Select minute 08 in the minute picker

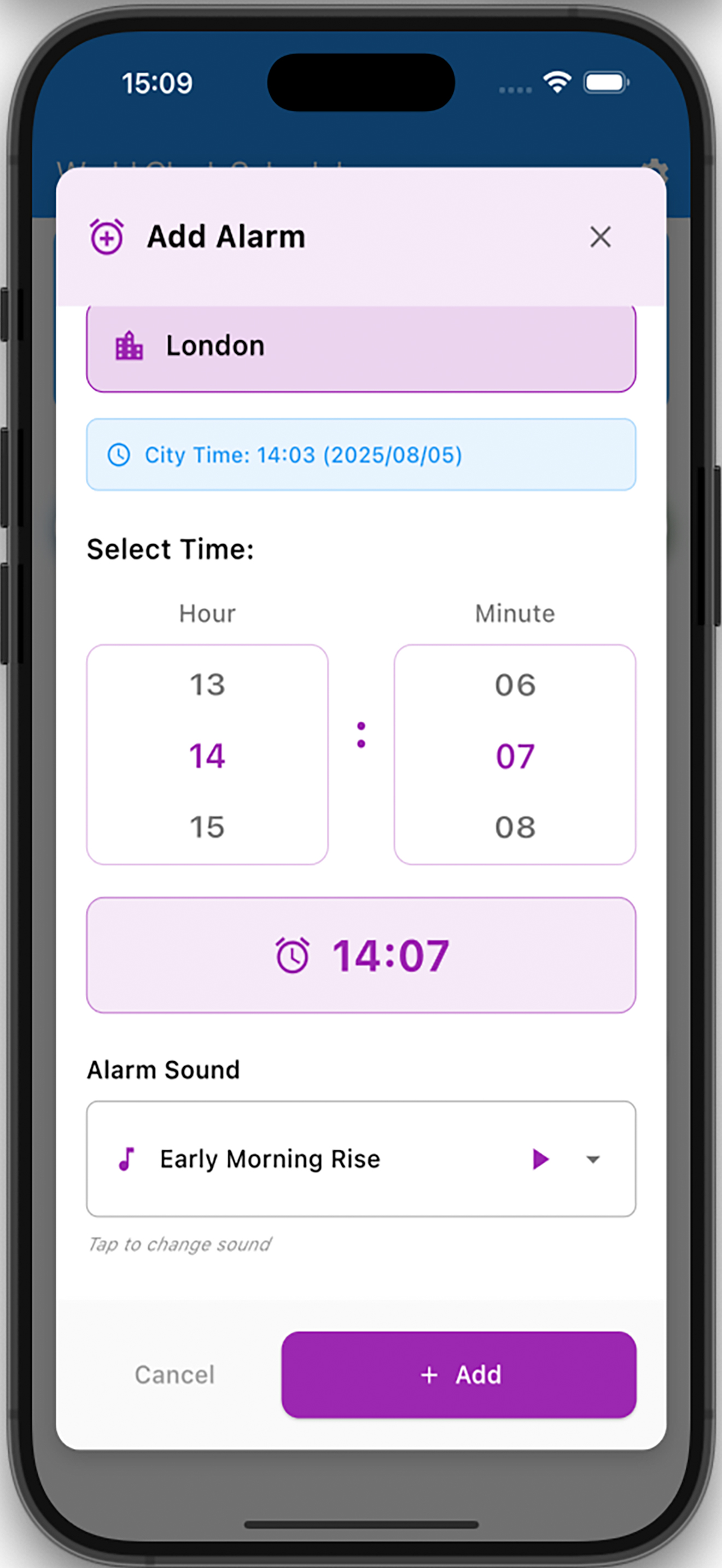point(514,827)
